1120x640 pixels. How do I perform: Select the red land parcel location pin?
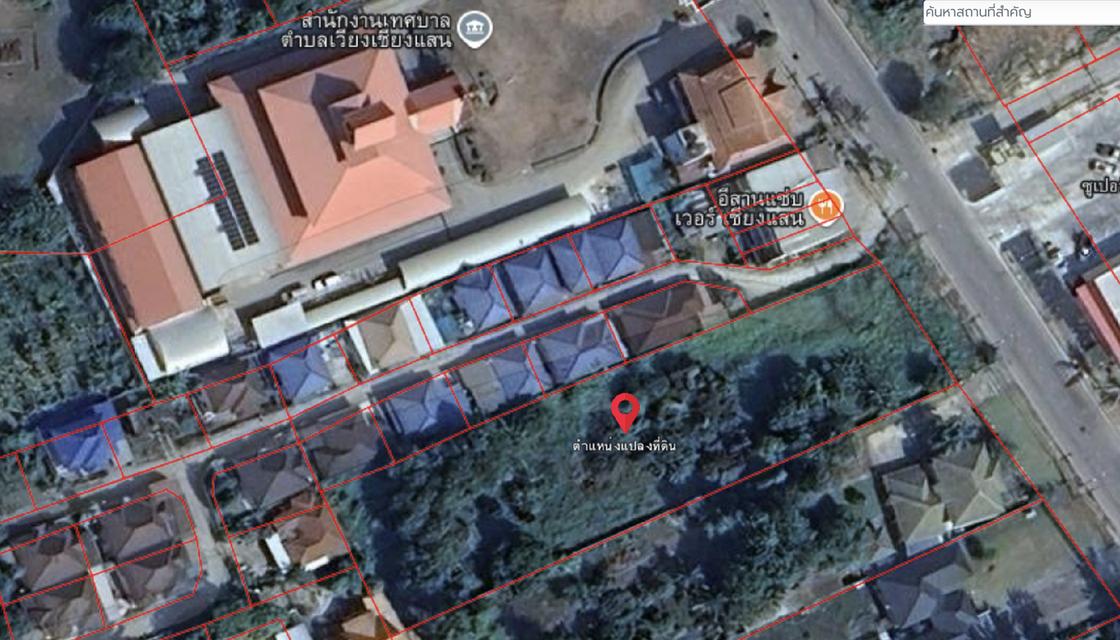point(626,412)
